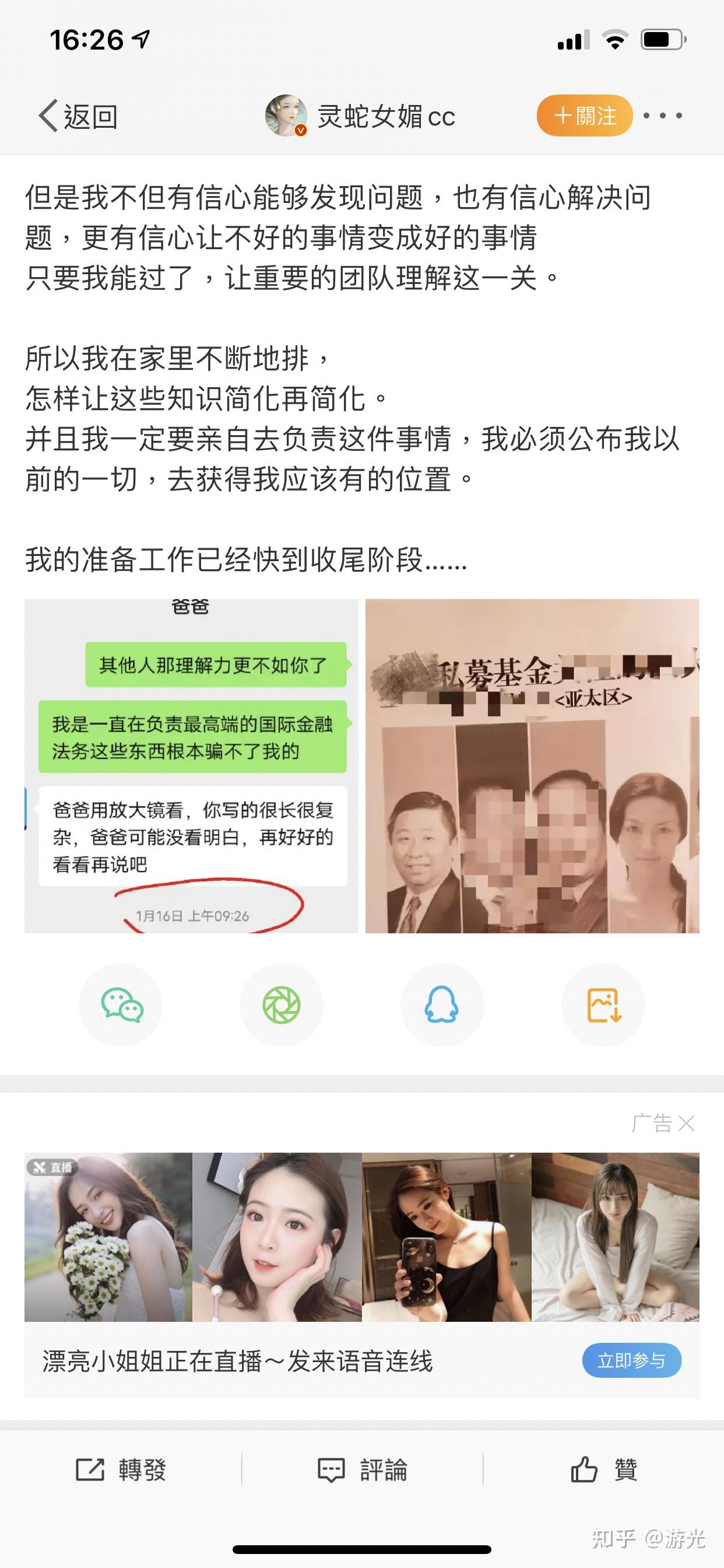Open the live stream ad photos
This screenshot has height=1568, width=724.
pos(361,1236)
